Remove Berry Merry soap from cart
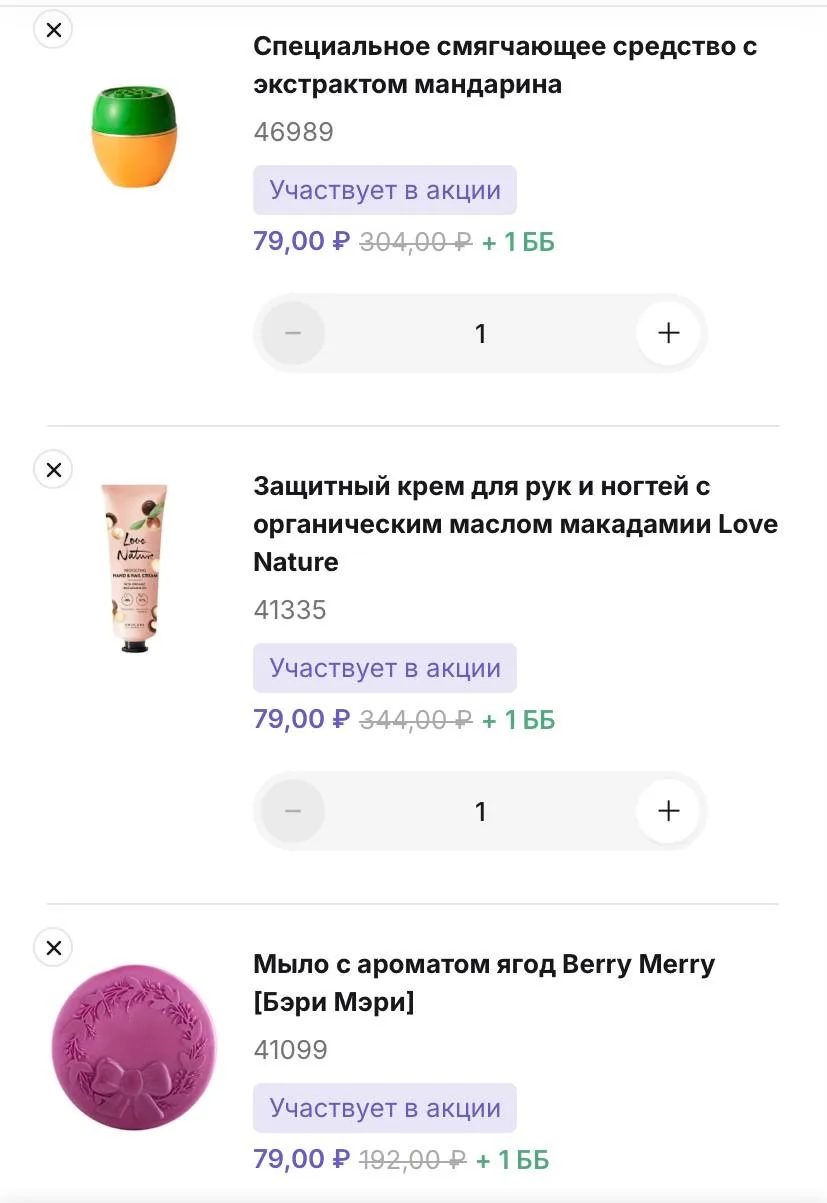This screenshot has width=827, height=1203. [54, 947]
